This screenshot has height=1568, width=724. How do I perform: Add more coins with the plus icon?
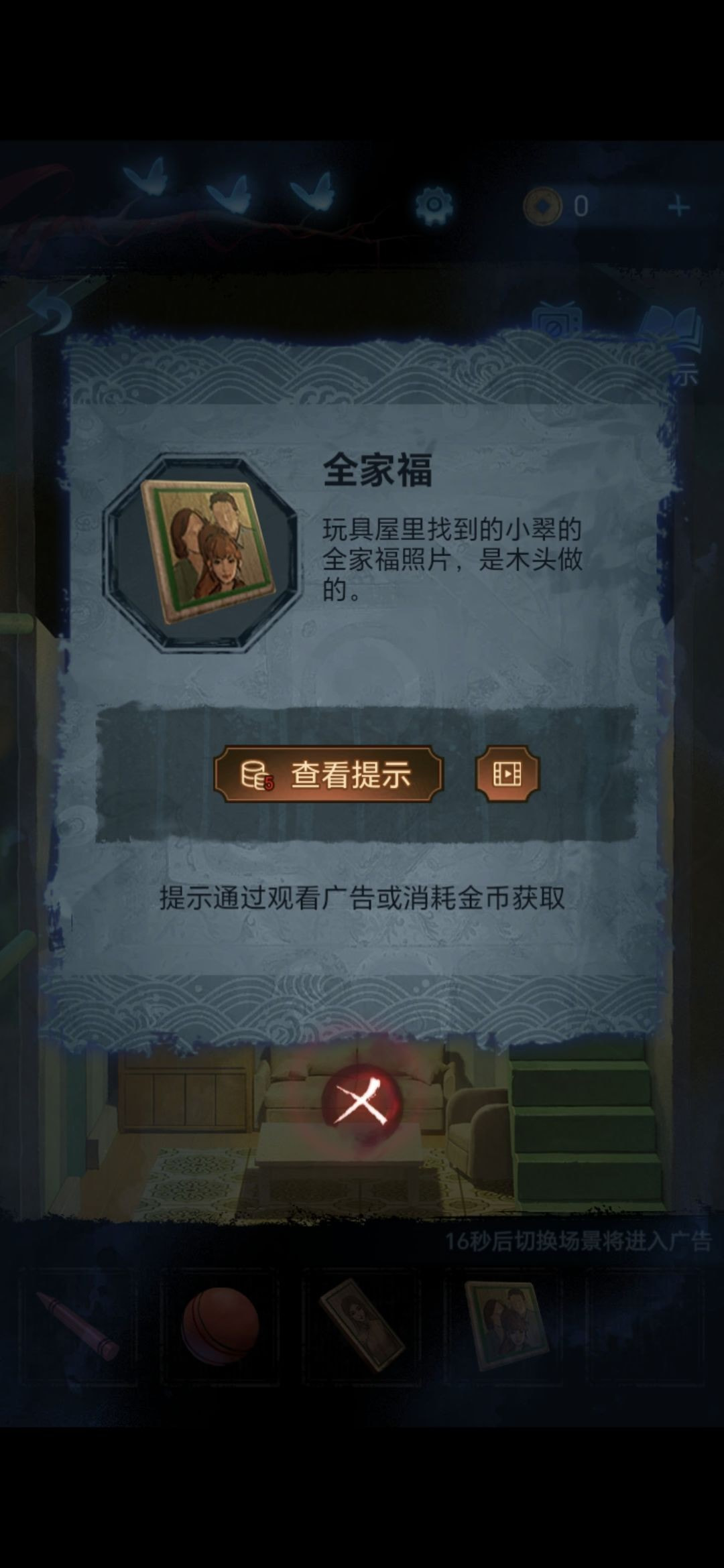[678, 206]
